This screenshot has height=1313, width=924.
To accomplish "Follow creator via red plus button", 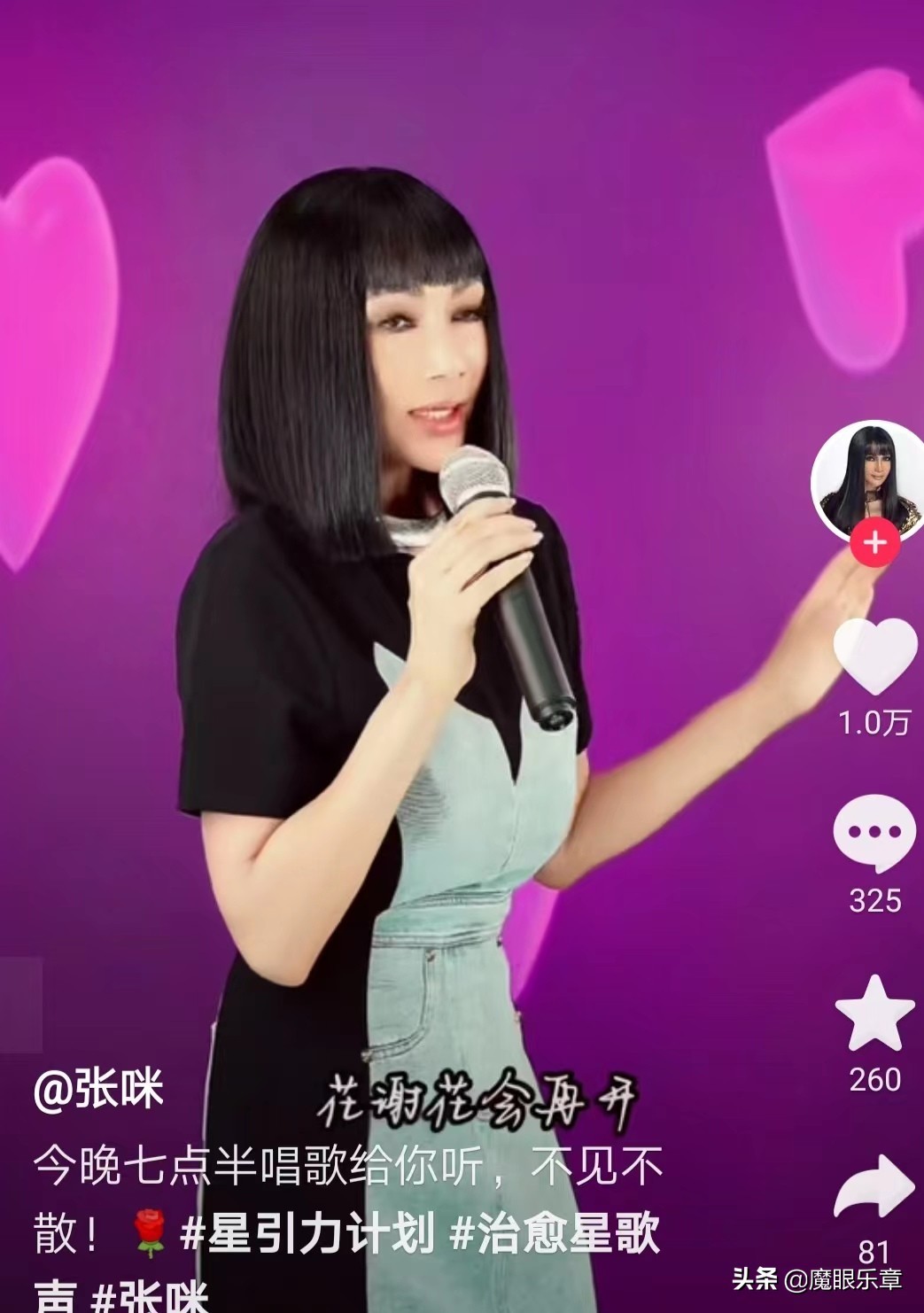I will click(875, 541).
